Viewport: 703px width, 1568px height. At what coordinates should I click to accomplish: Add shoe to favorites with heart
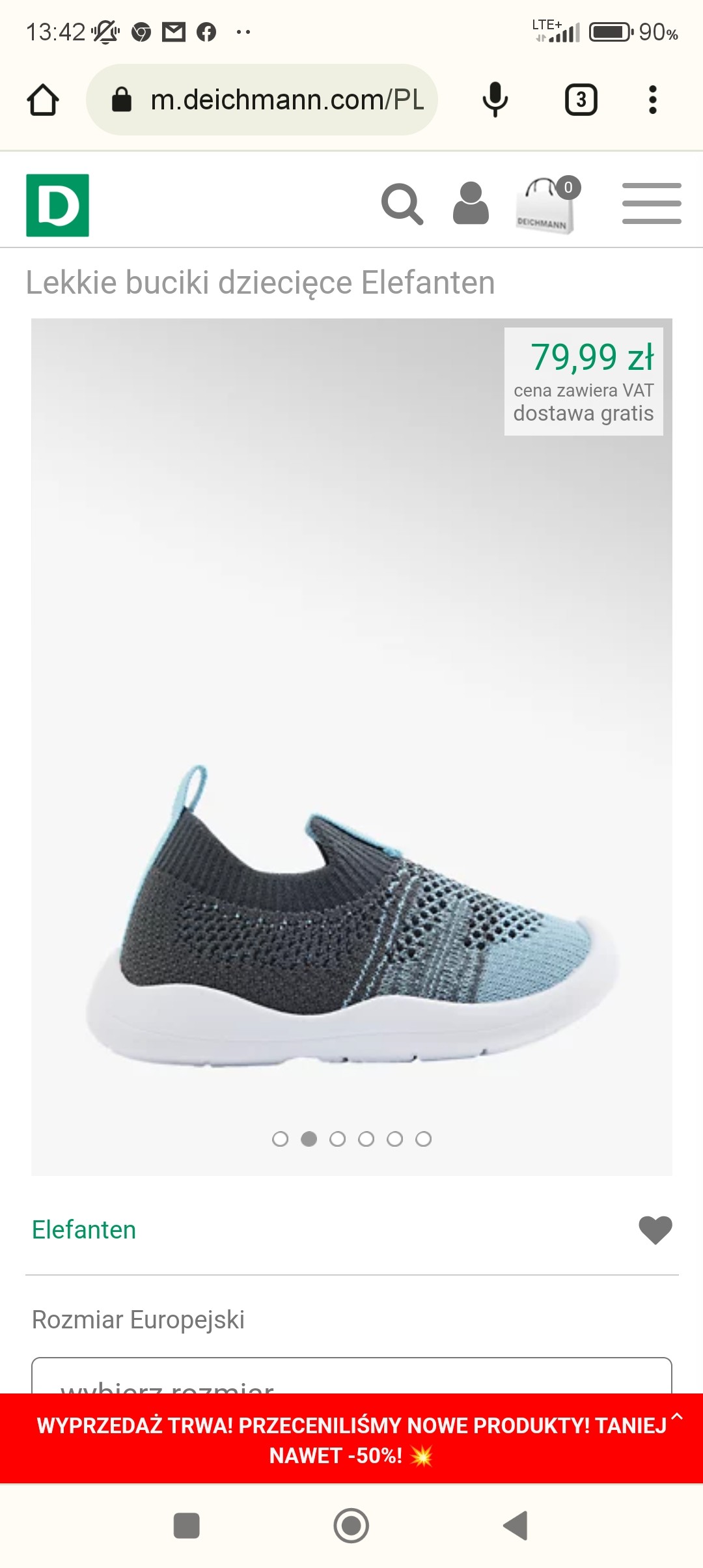tap(655, 1230)
